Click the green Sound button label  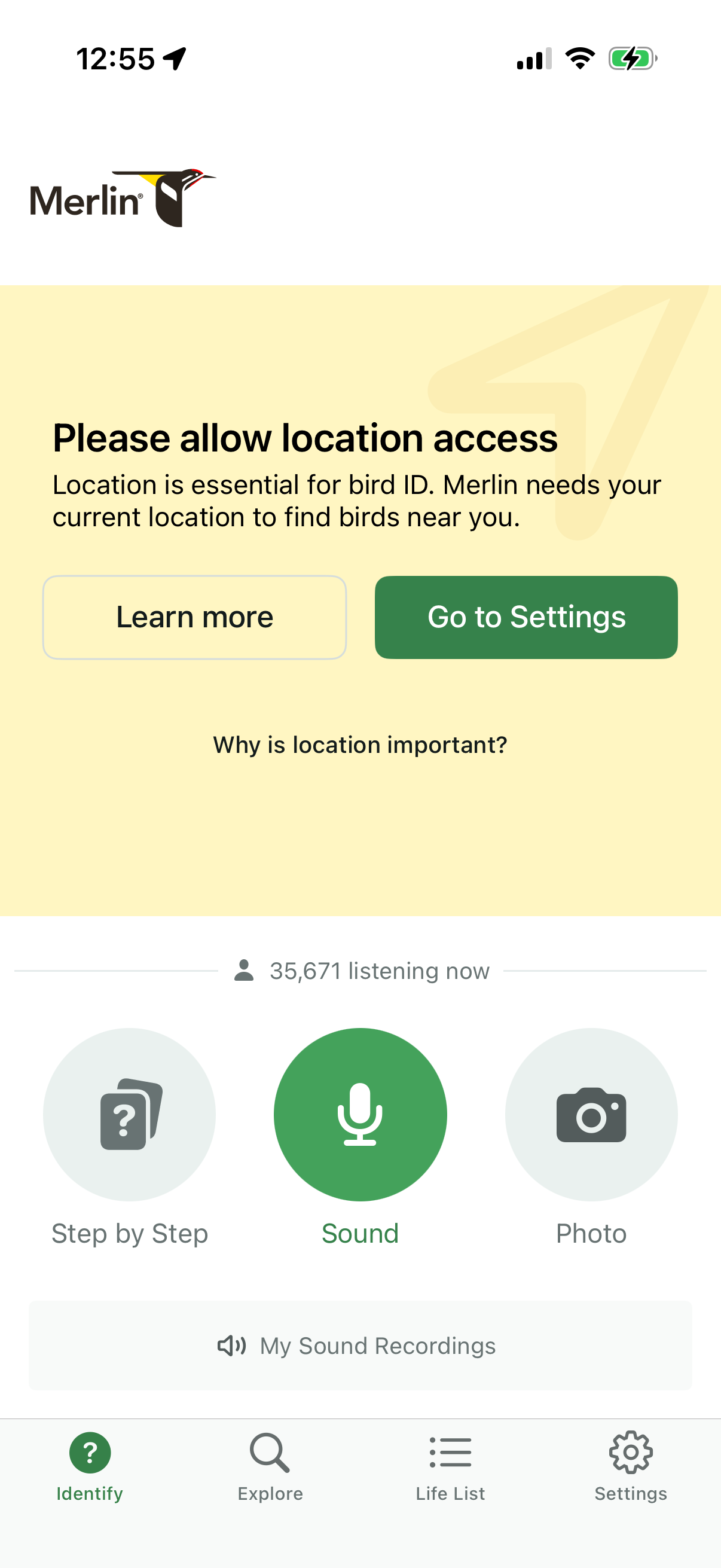(x=360, y=1233)
